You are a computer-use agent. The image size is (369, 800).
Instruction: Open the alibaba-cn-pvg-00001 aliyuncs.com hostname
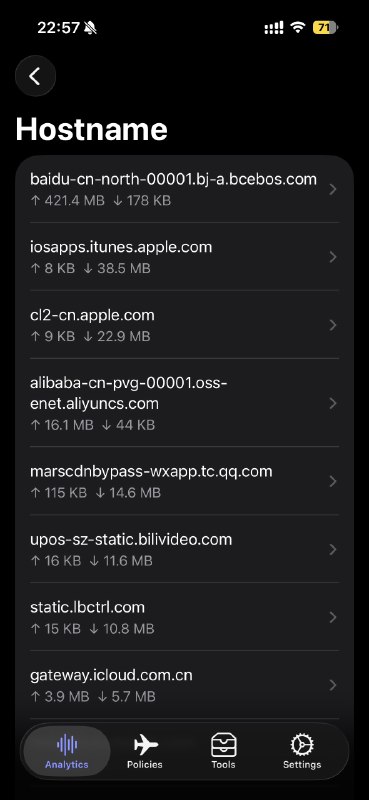pyautogui.click(x=184, y=403)
